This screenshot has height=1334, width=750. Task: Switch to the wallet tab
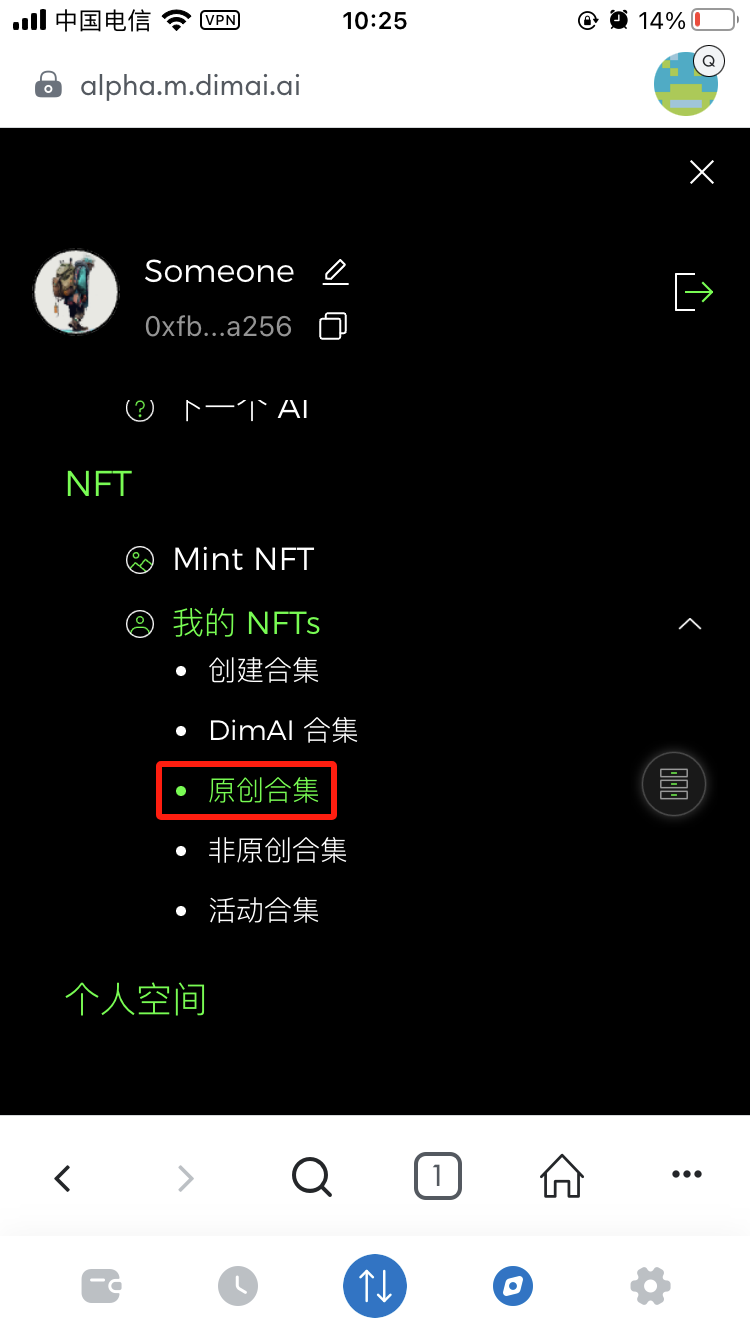101,1285
